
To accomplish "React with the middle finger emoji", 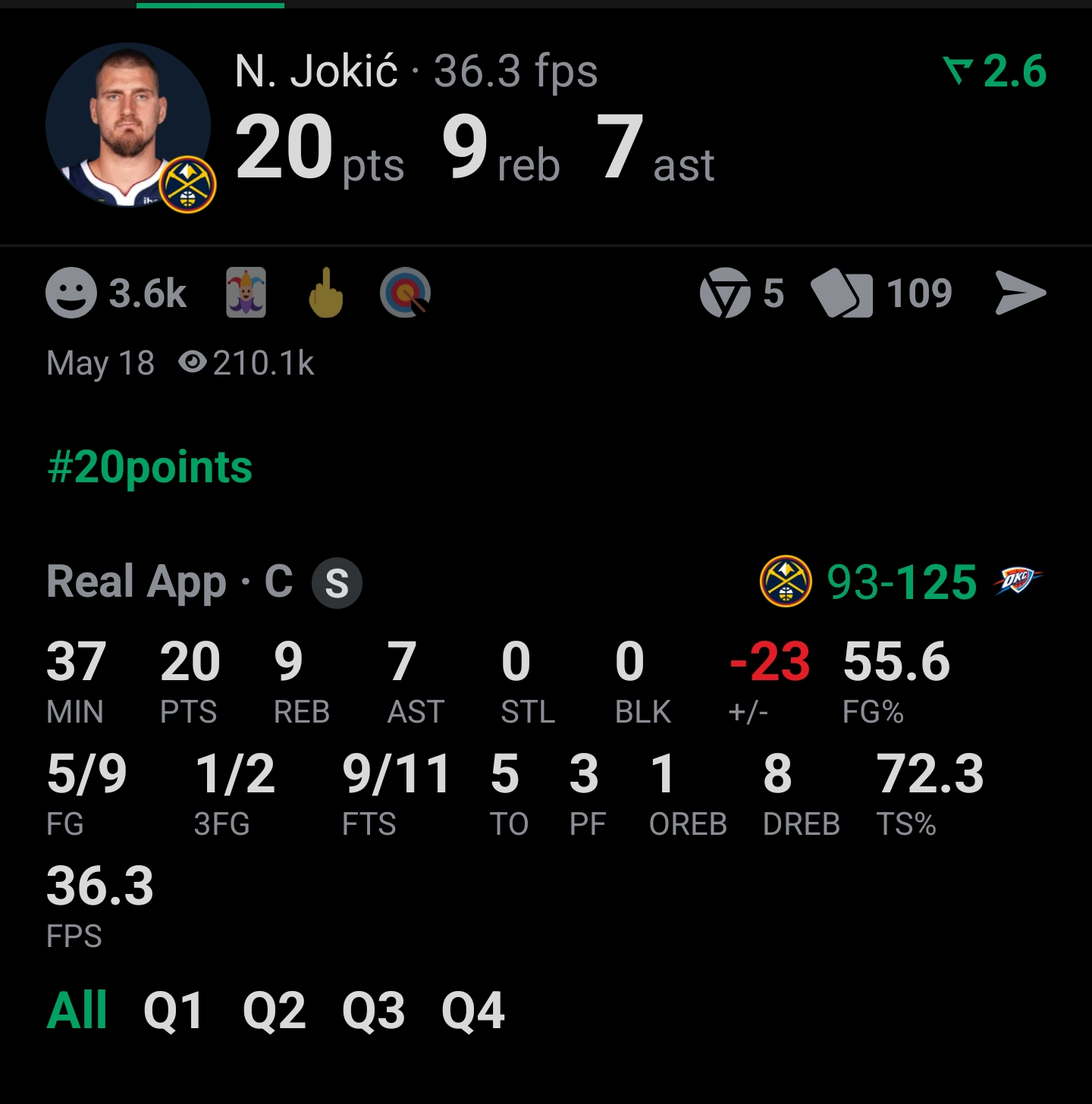I will (326, 293).
